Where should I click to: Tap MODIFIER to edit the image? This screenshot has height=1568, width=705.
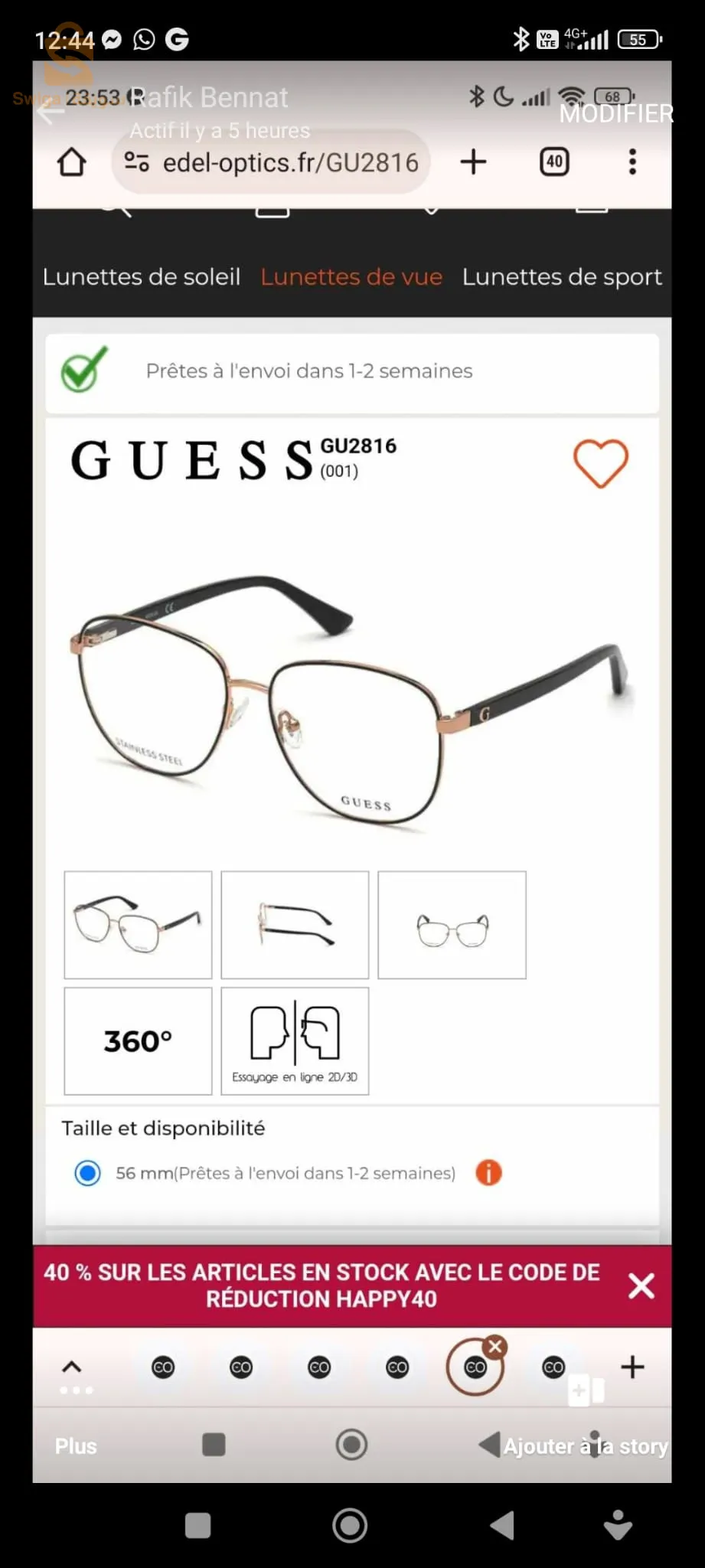click(615, 114)
